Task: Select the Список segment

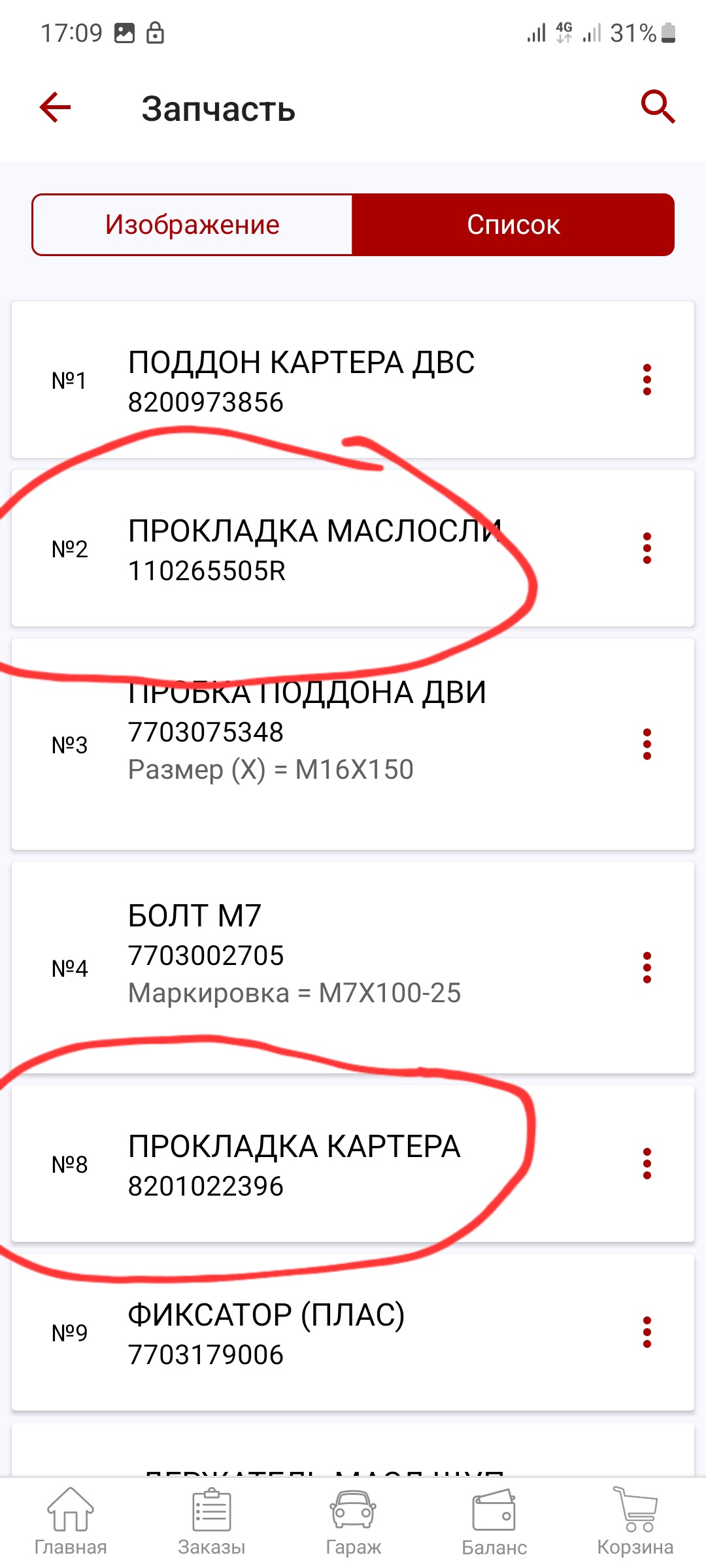Action: point(513,225)
